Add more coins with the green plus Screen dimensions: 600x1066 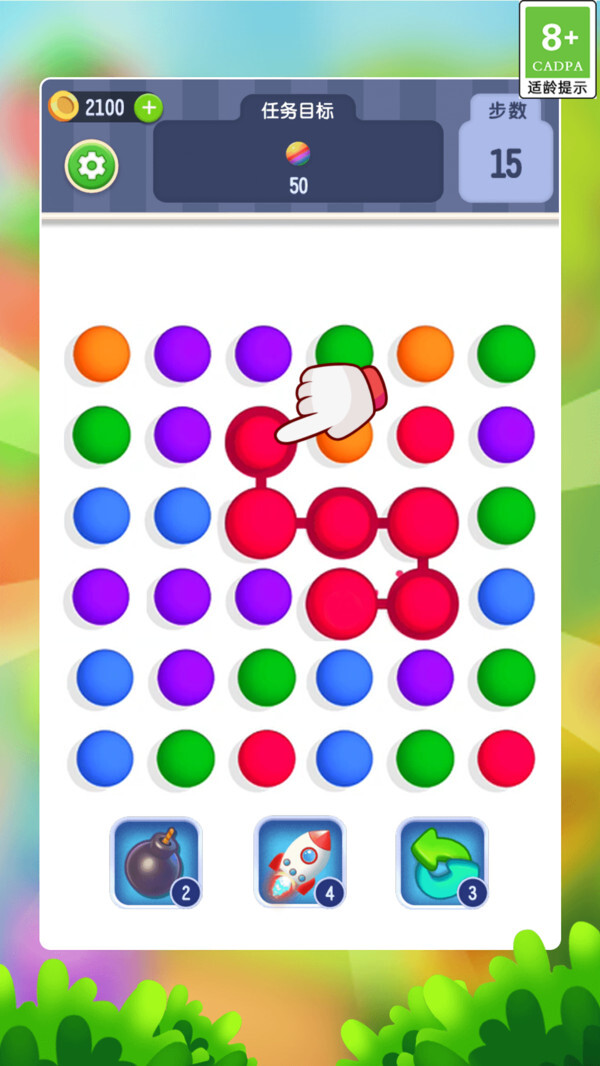click(148, 108)
